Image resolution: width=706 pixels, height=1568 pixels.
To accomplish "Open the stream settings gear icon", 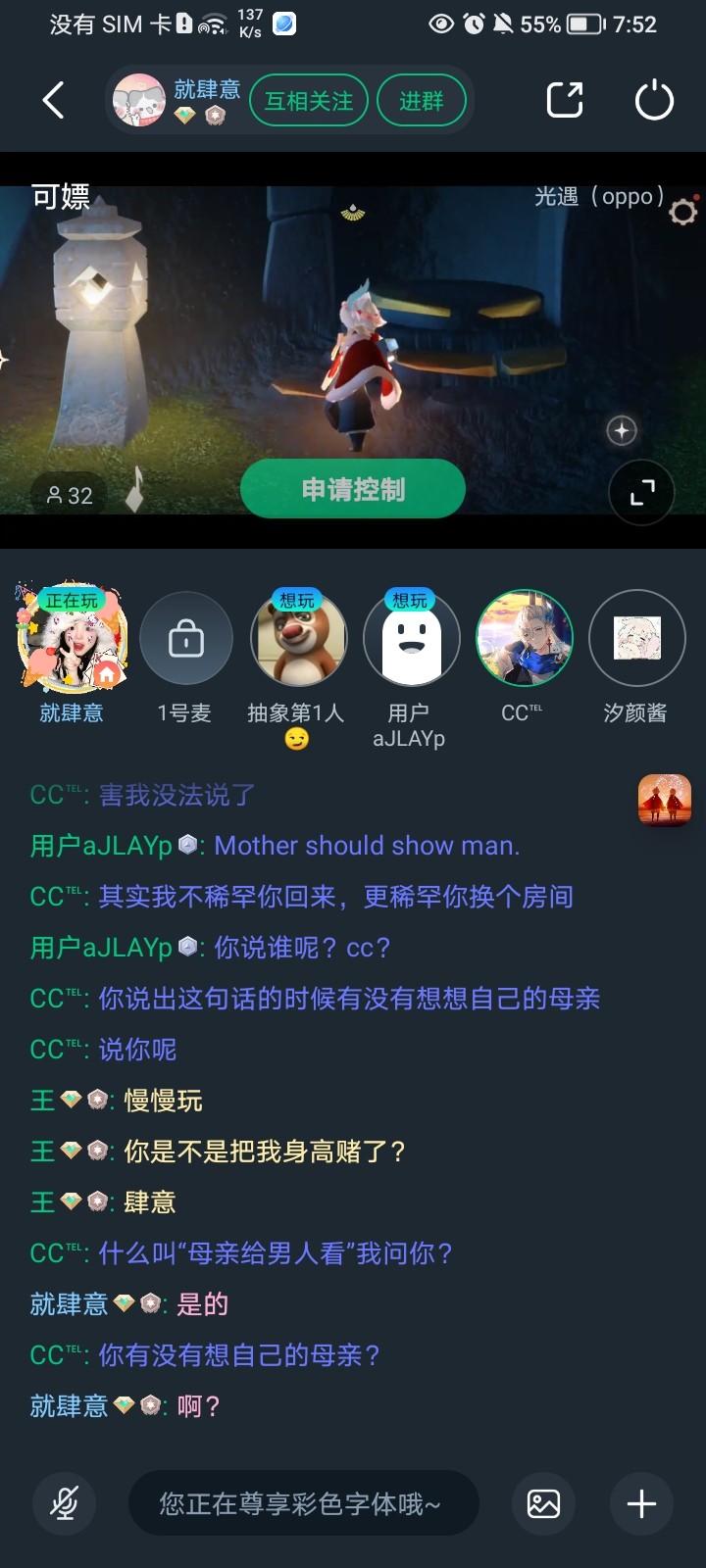I will (683, 211).
